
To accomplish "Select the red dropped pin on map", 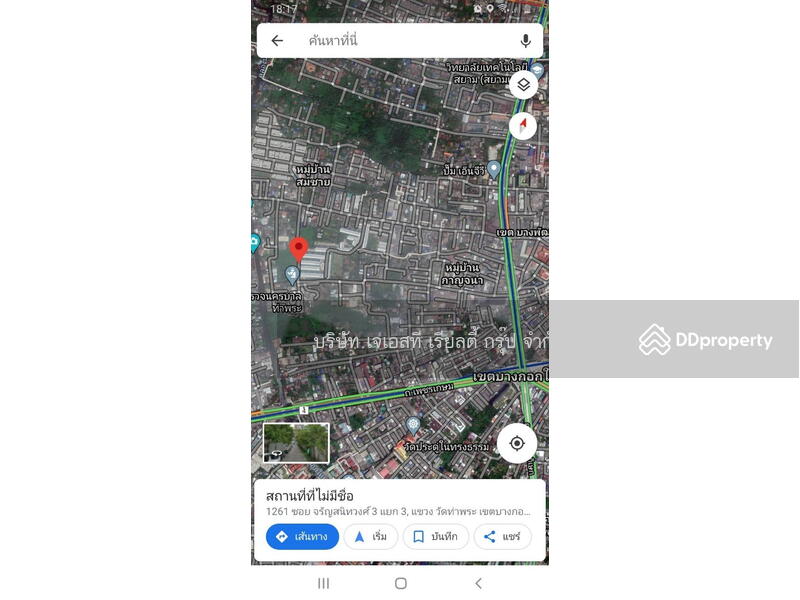I will [298, 249].
